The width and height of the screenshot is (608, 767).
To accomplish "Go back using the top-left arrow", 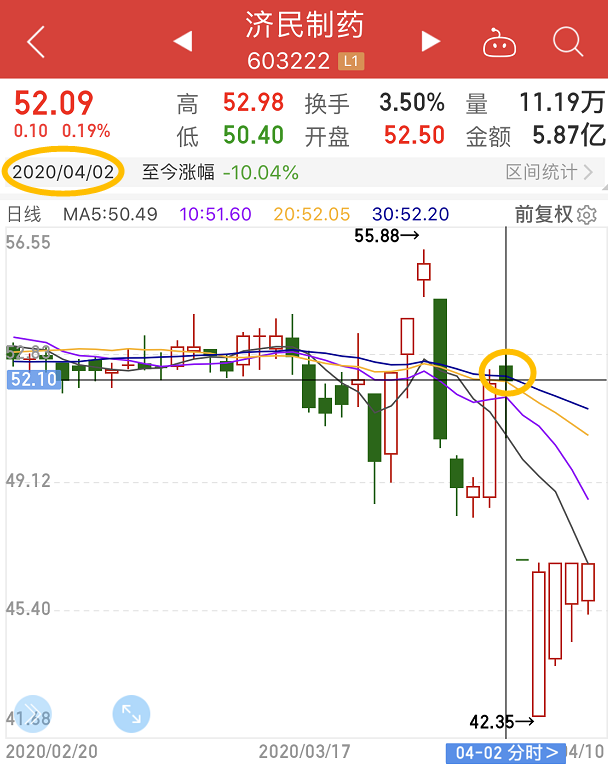I will click(36, 42).
